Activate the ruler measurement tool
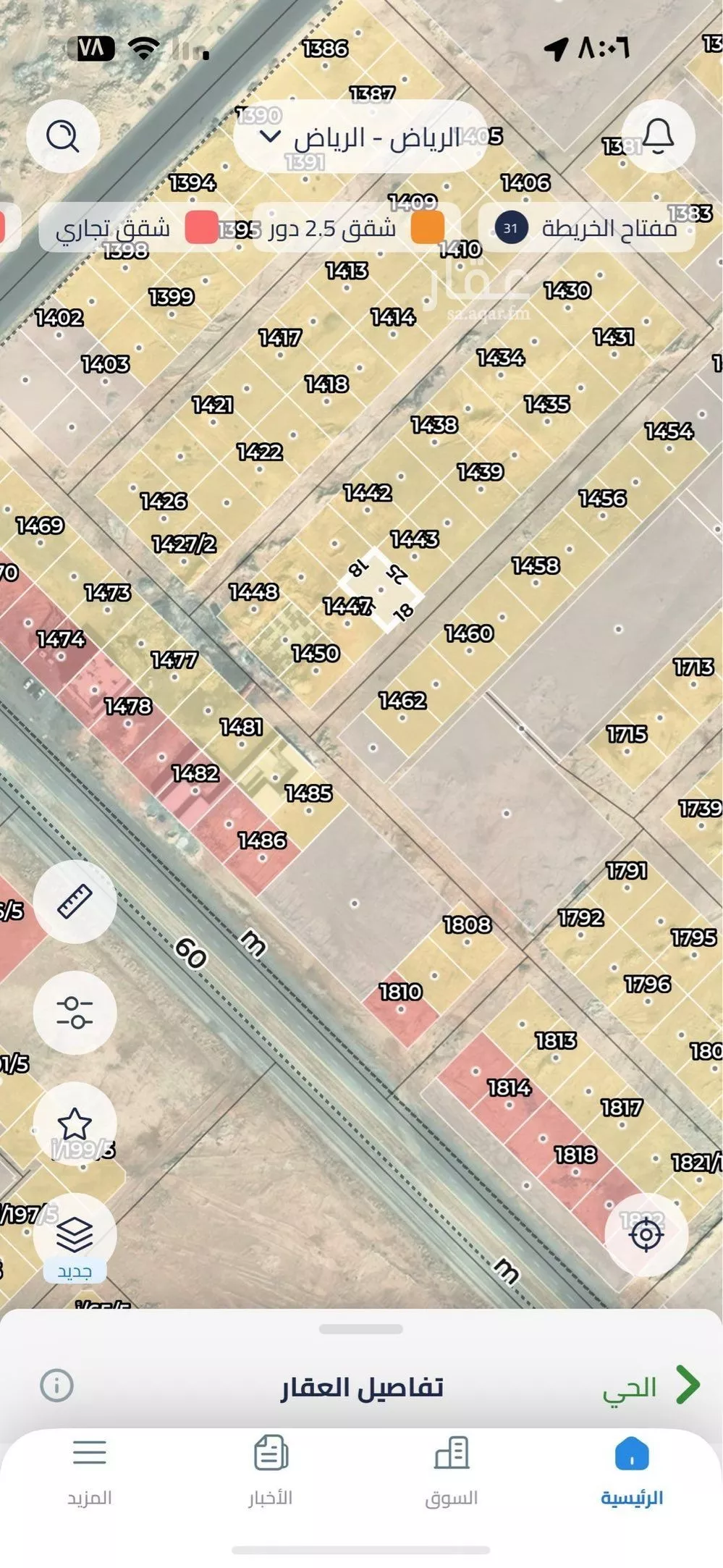The height and width of the screenshot is (1568, 723). click(75, 901)
